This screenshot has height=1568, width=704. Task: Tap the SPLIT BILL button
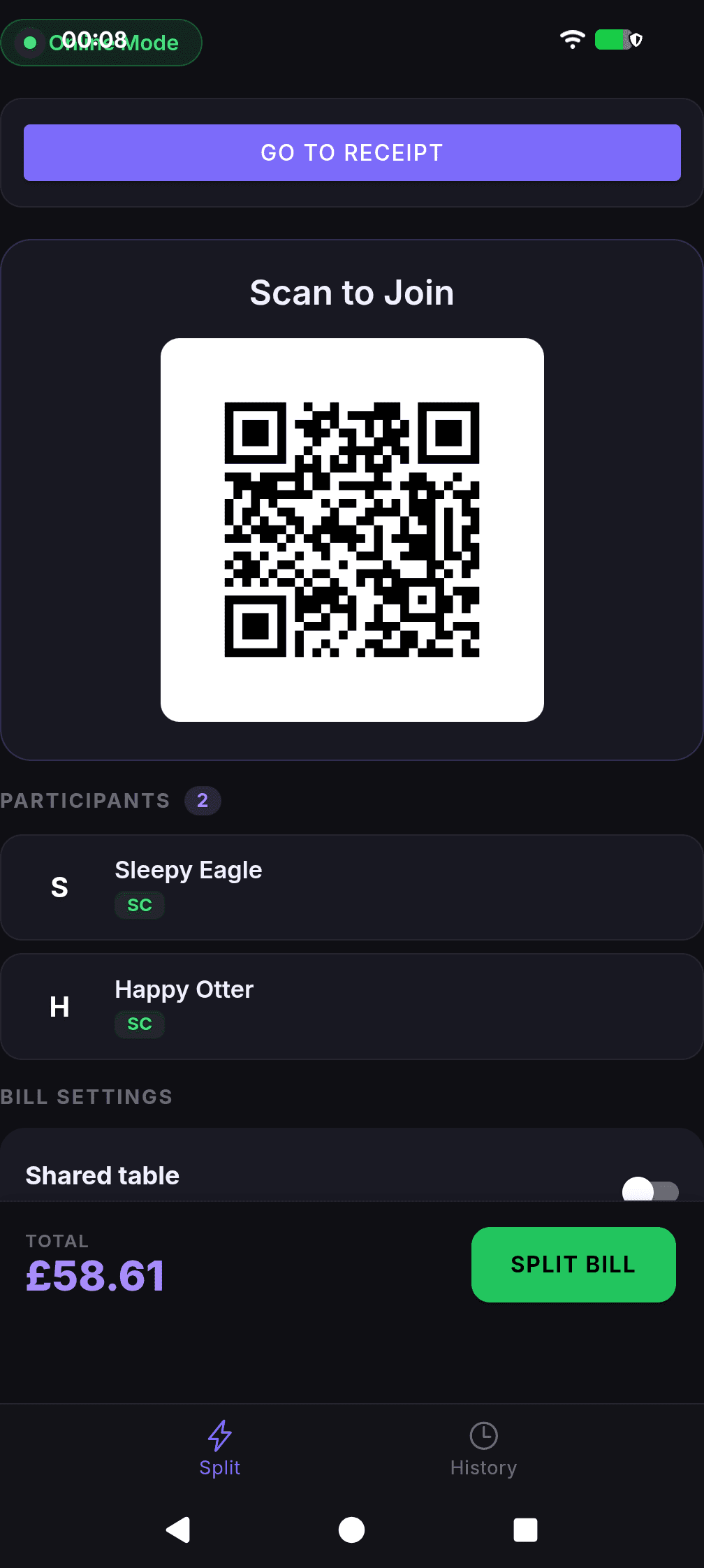(573, 1265)
